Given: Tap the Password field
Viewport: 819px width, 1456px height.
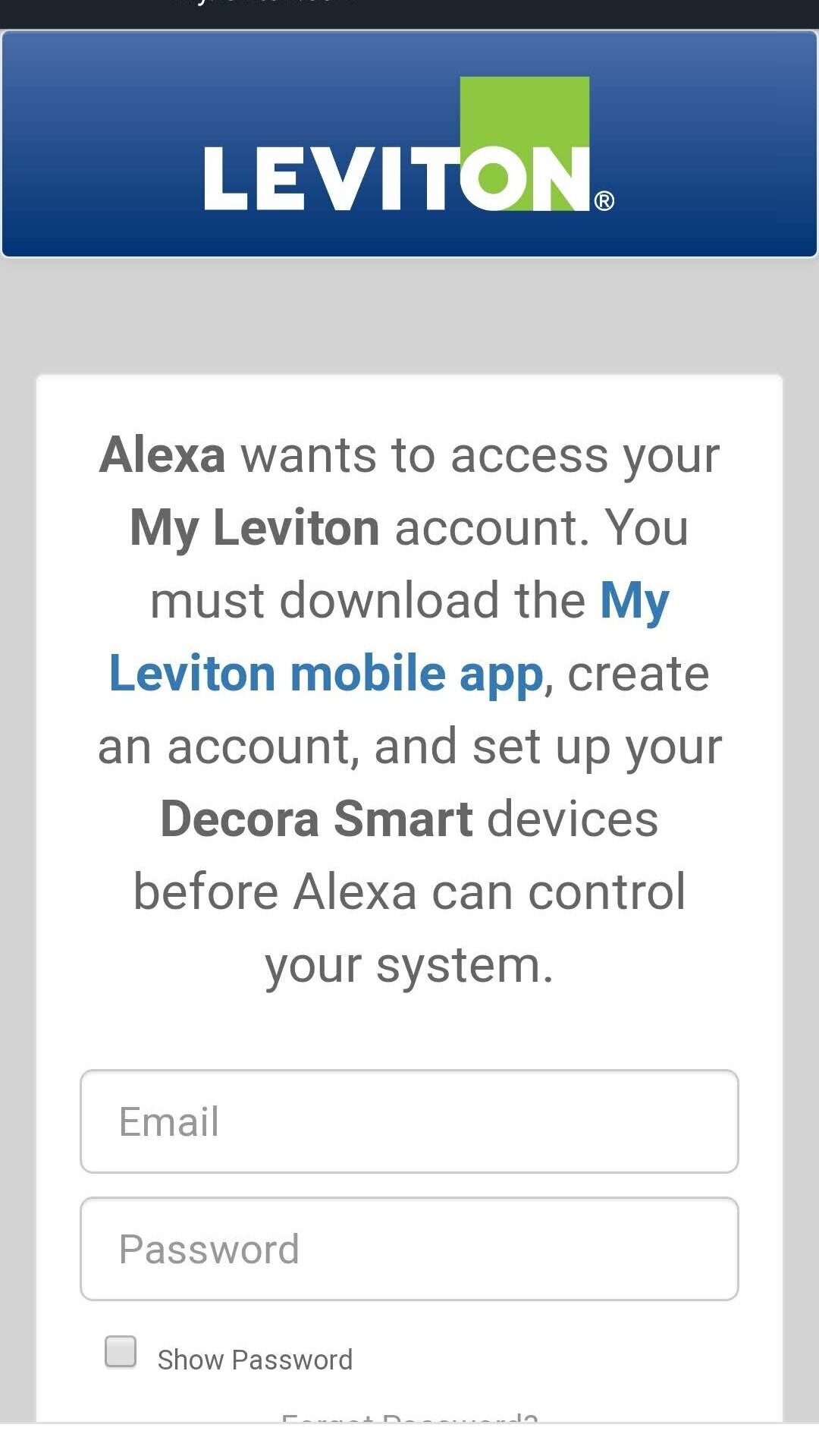Looking at the screenshot, I should [409, 1249].
